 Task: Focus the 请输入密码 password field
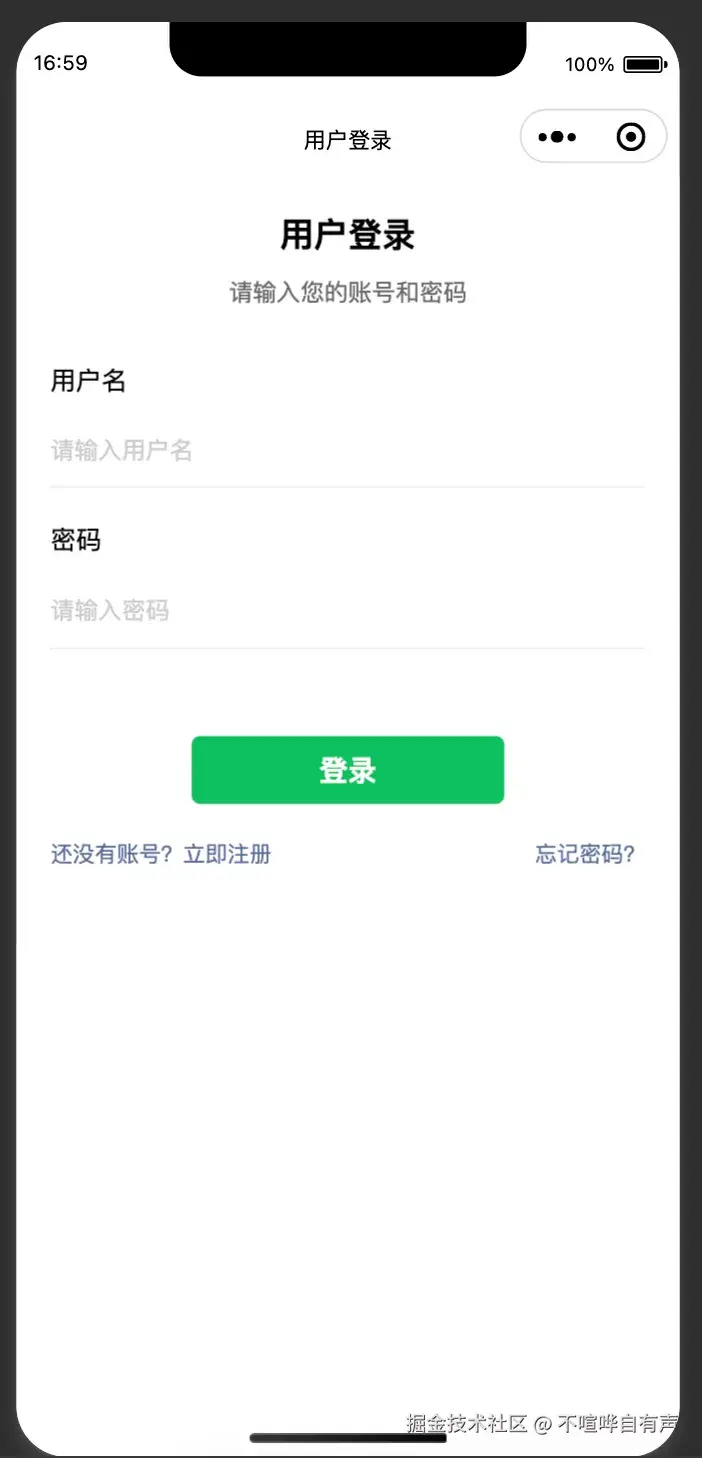click(346, 611)
